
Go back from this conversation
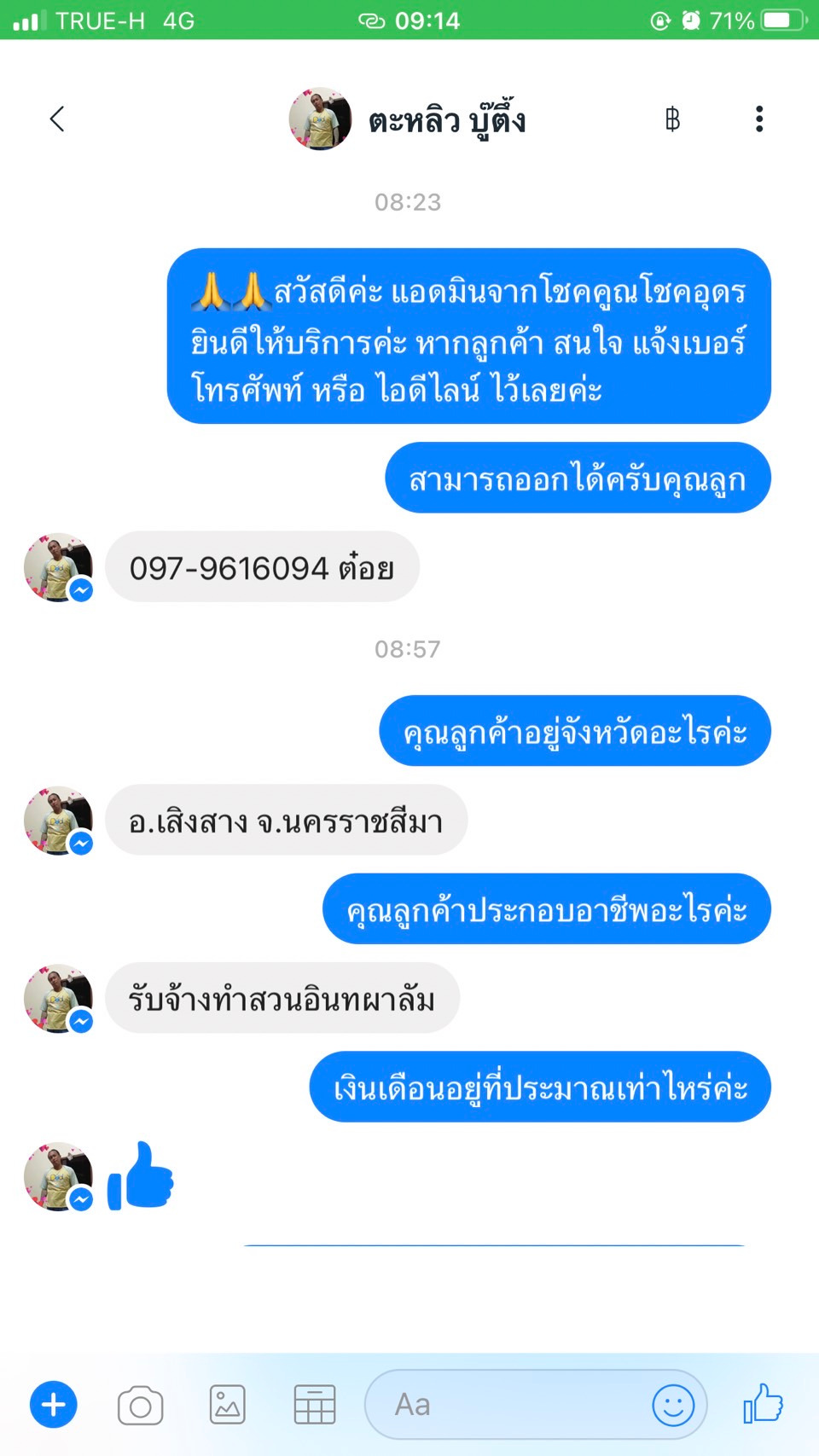click(57, 119)
